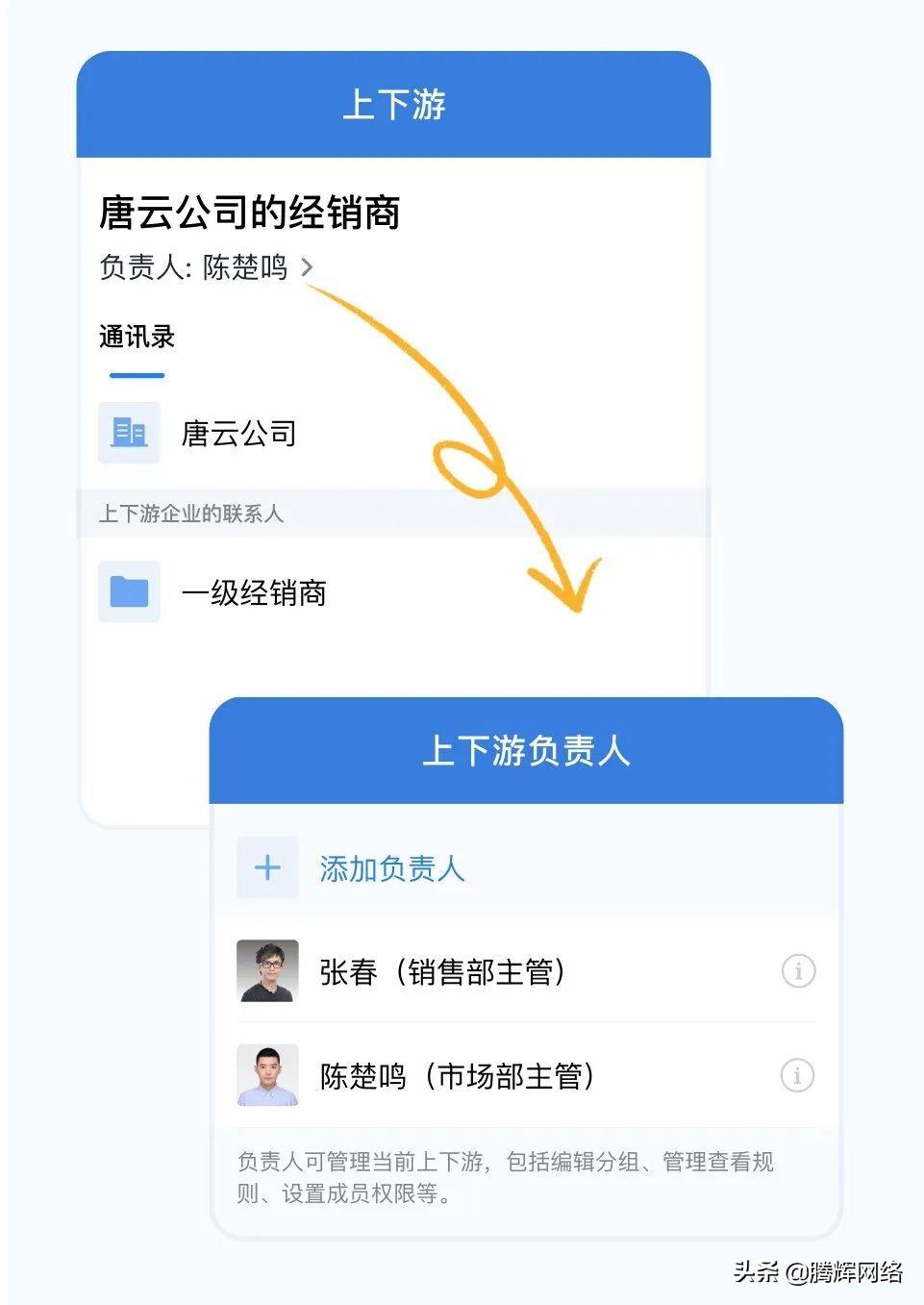Viewport: 924px width, 1305px height.
Task: Click the 上下游负责人 panel header
Action: (528, 753)
